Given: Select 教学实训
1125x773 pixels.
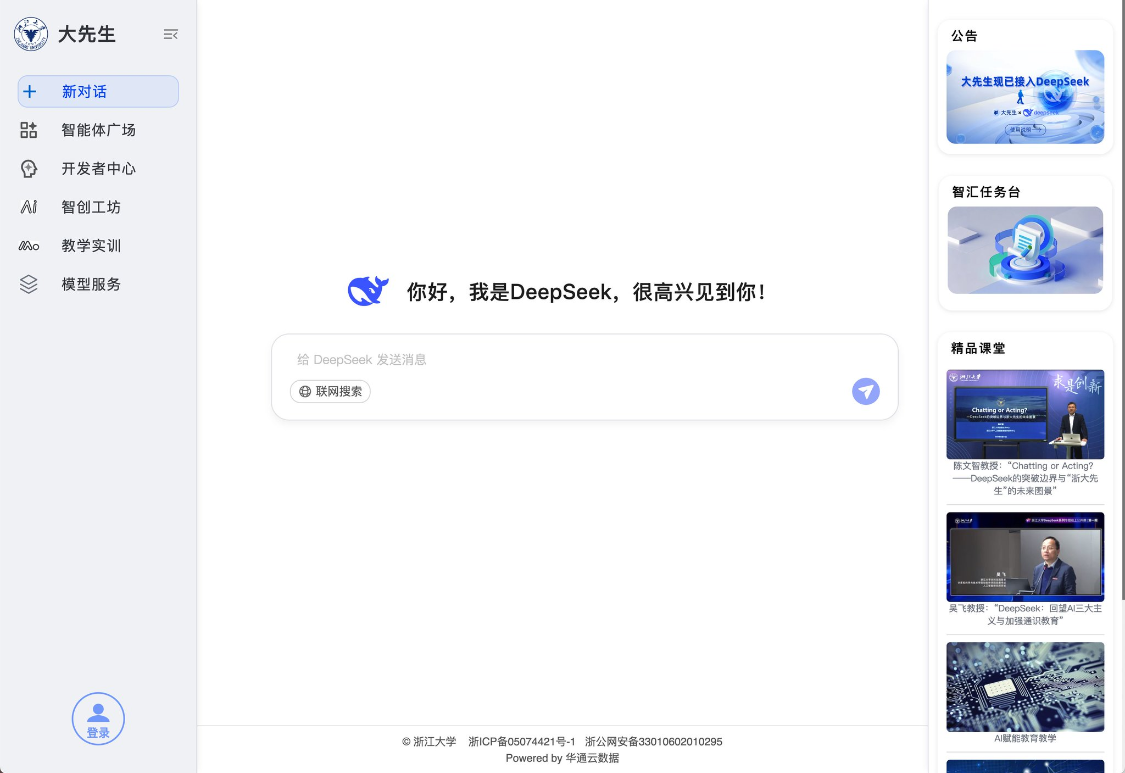Looking at the screenshot, I should pos(90,246).
